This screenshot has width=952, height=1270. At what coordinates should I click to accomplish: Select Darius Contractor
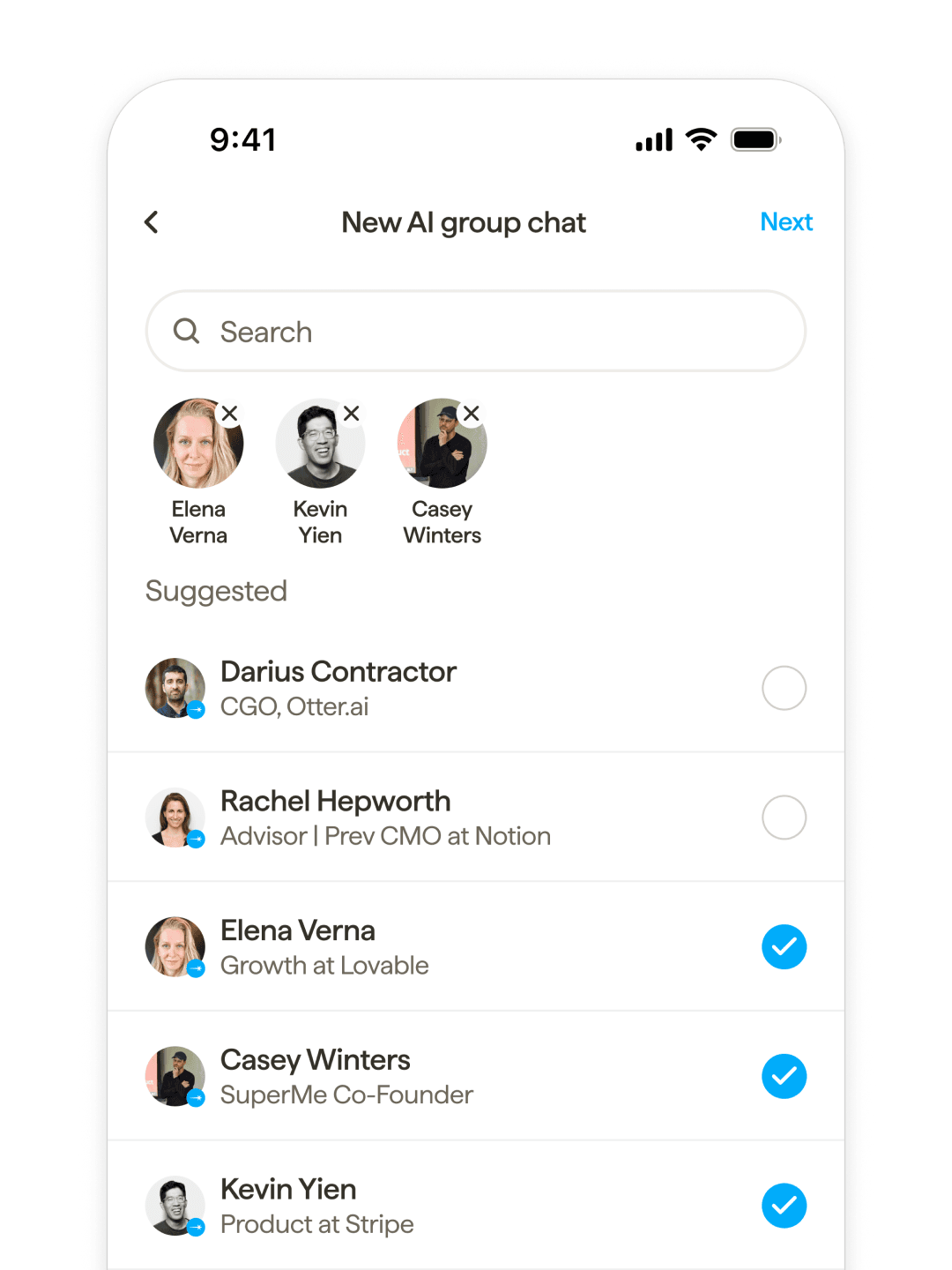(784, 688)
